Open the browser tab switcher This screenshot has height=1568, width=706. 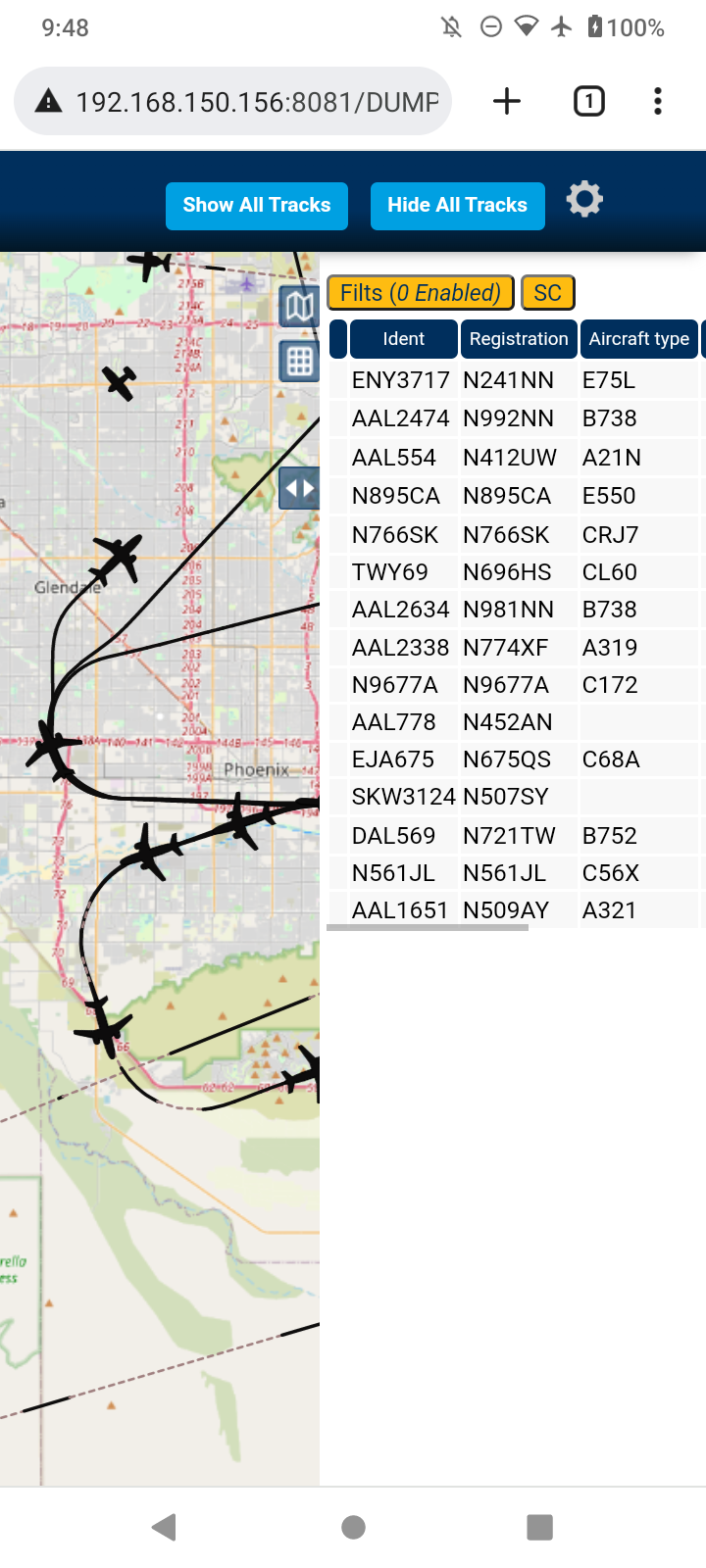[588, 101]
